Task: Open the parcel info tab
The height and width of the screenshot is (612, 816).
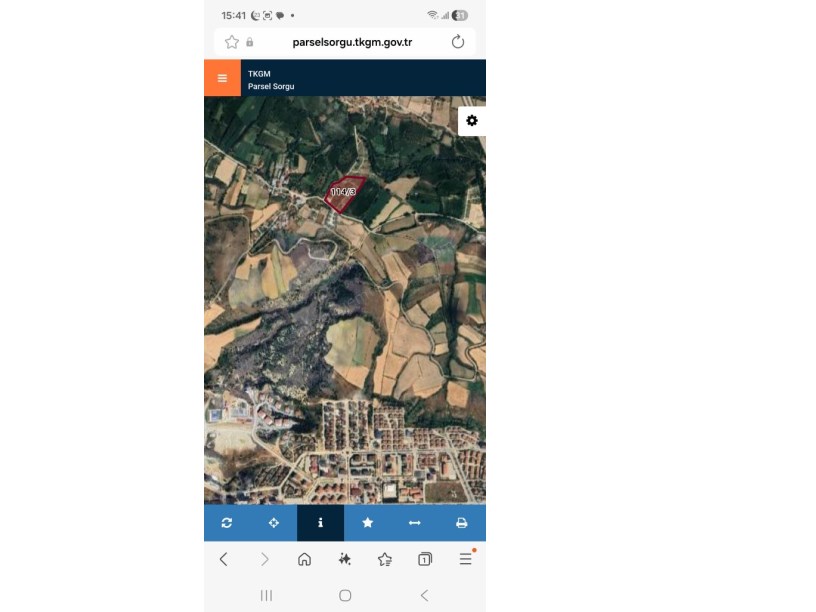Action: pyautogui.click(x=320, y=523)
